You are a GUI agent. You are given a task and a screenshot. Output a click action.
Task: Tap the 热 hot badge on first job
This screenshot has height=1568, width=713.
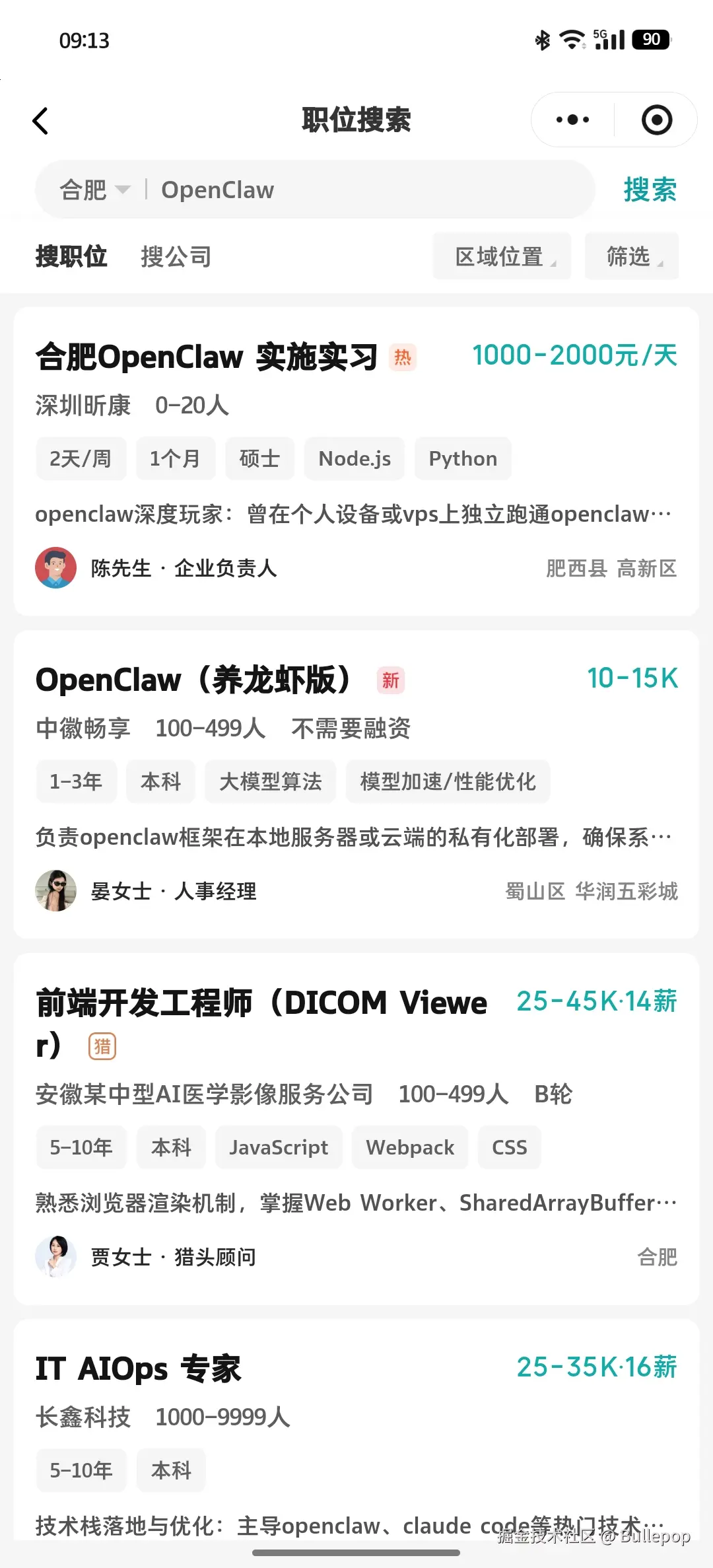point(403,357)
